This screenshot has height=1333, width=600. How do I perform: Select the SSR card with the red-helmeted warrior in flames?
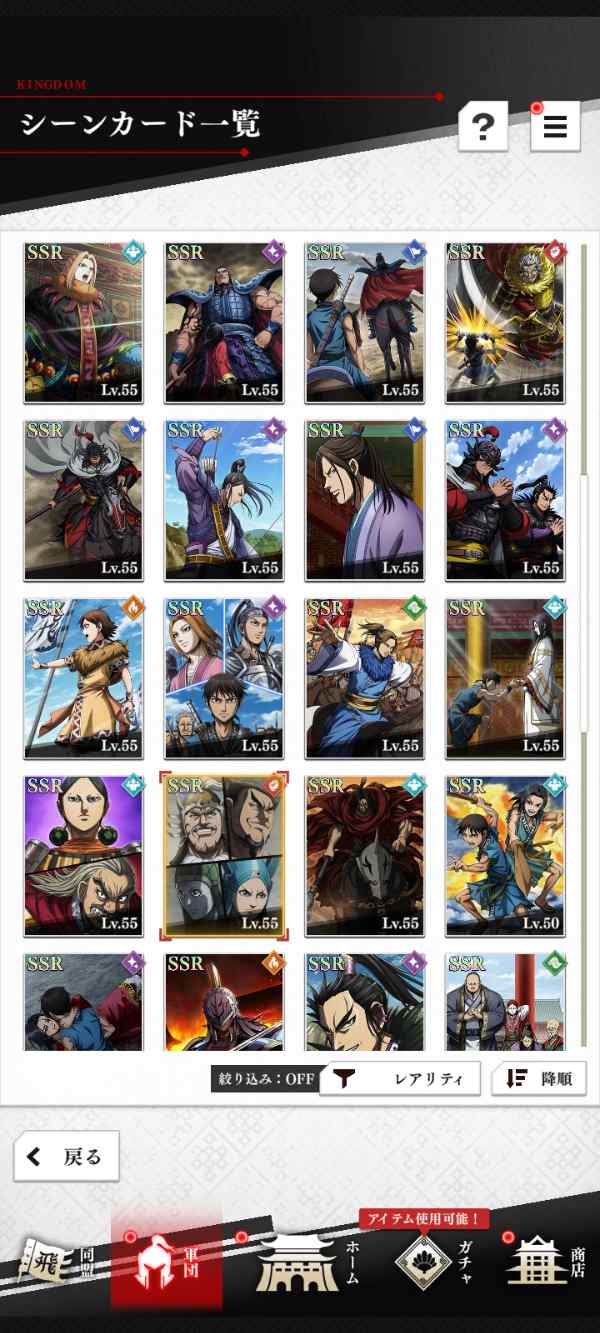224,1002
